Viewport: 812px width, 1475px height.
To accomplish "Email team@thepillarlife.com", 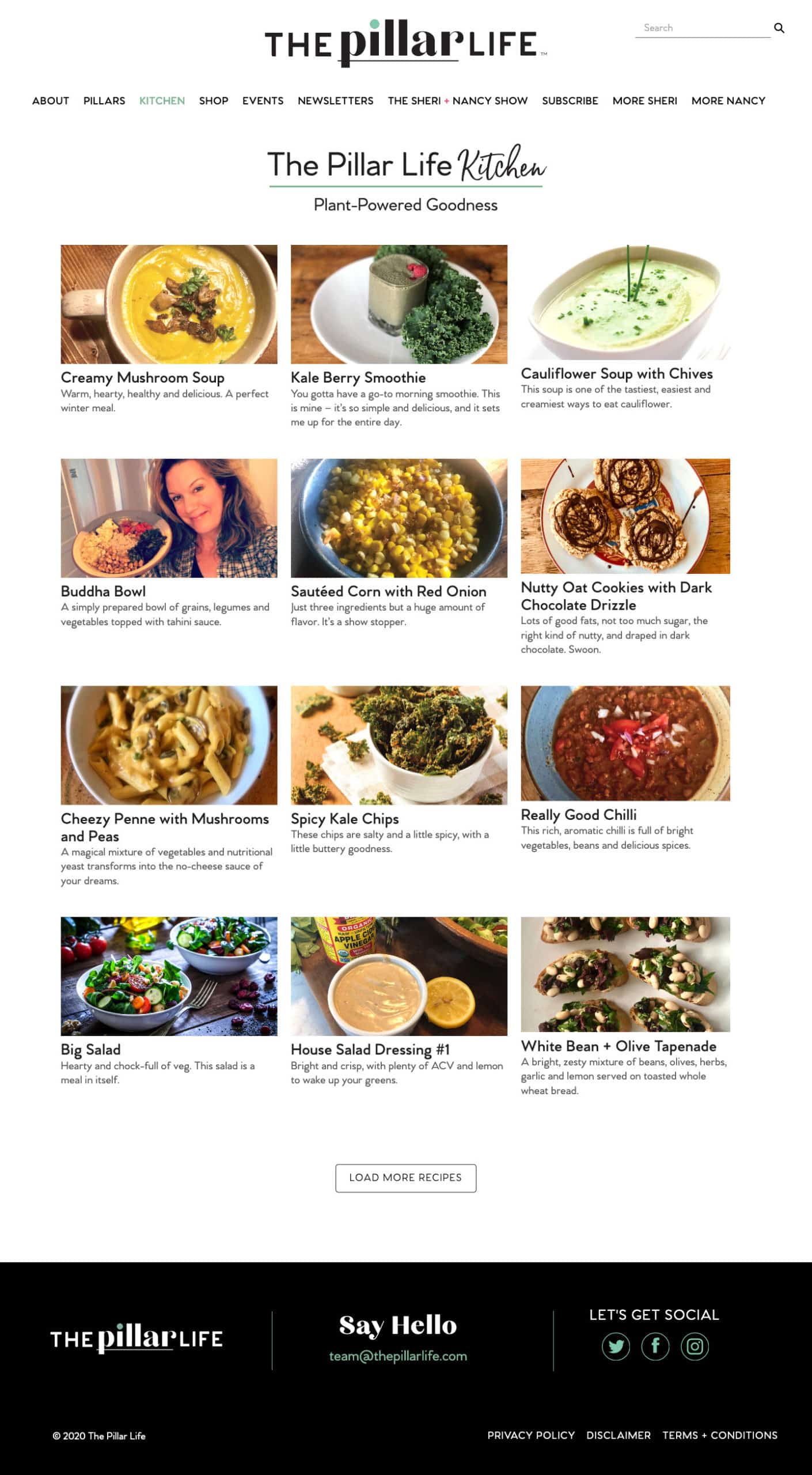I will click(398, 1356).
